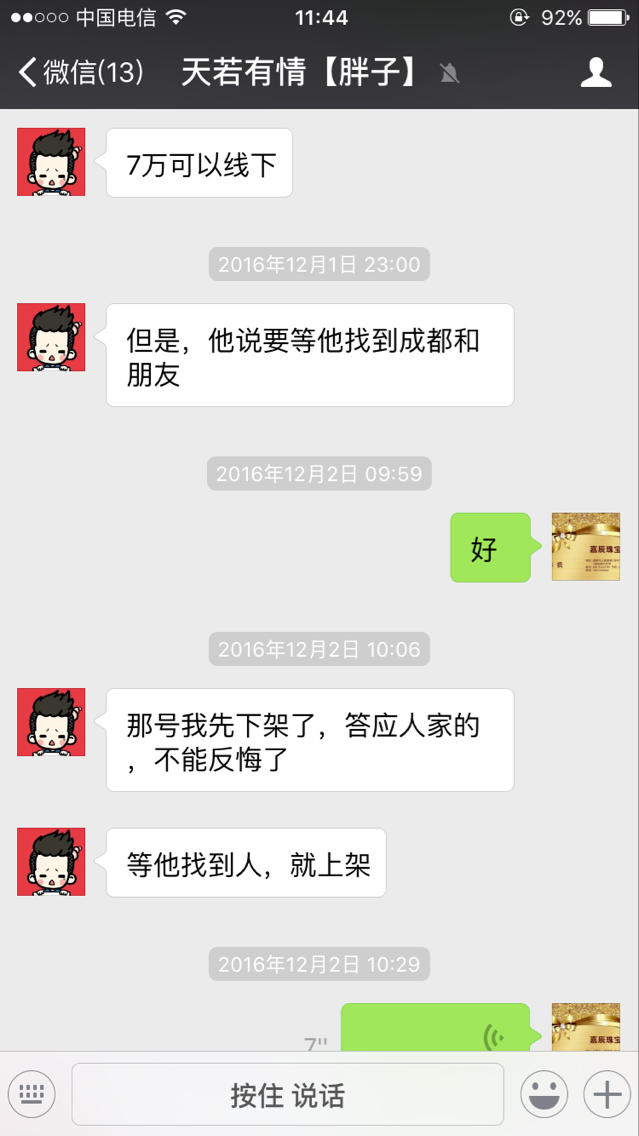The height and width of the screenshot is (1136, 639).
Task: Open the emoji sticker panel
Action: point(544,1095)
